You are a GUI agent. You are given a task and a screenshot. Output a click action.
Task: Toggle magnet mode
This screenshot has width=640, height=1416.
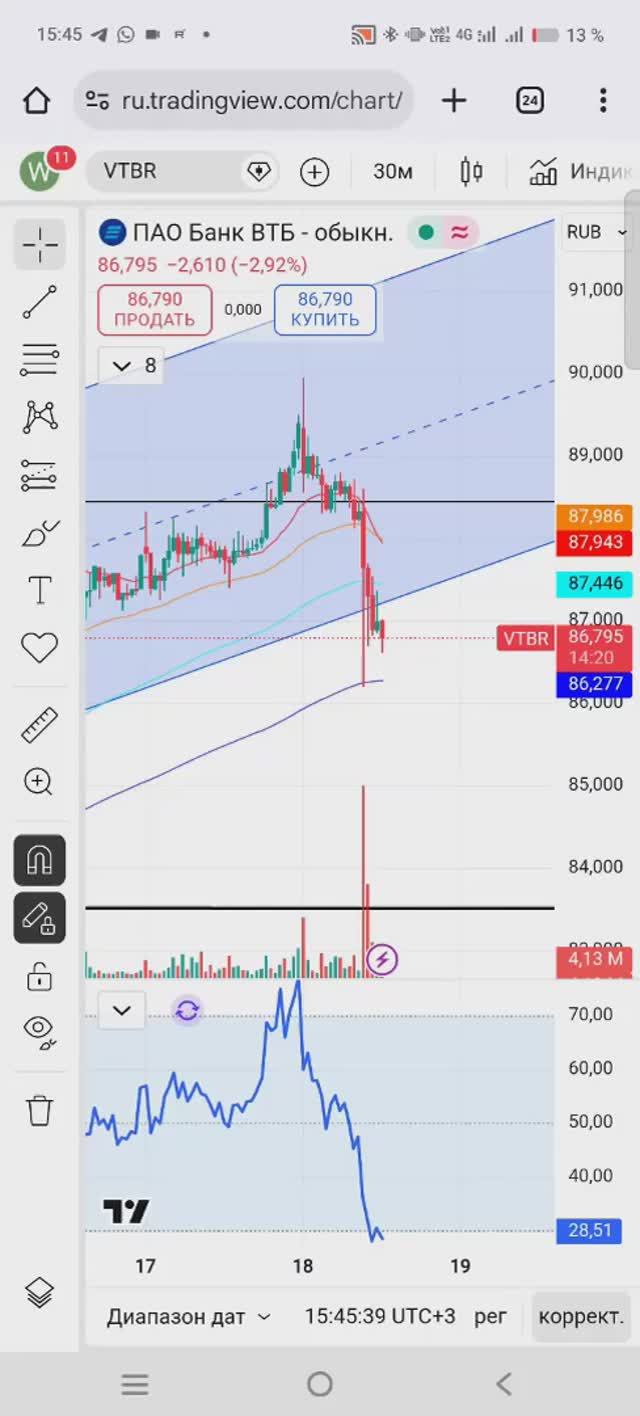click(40, 860)
